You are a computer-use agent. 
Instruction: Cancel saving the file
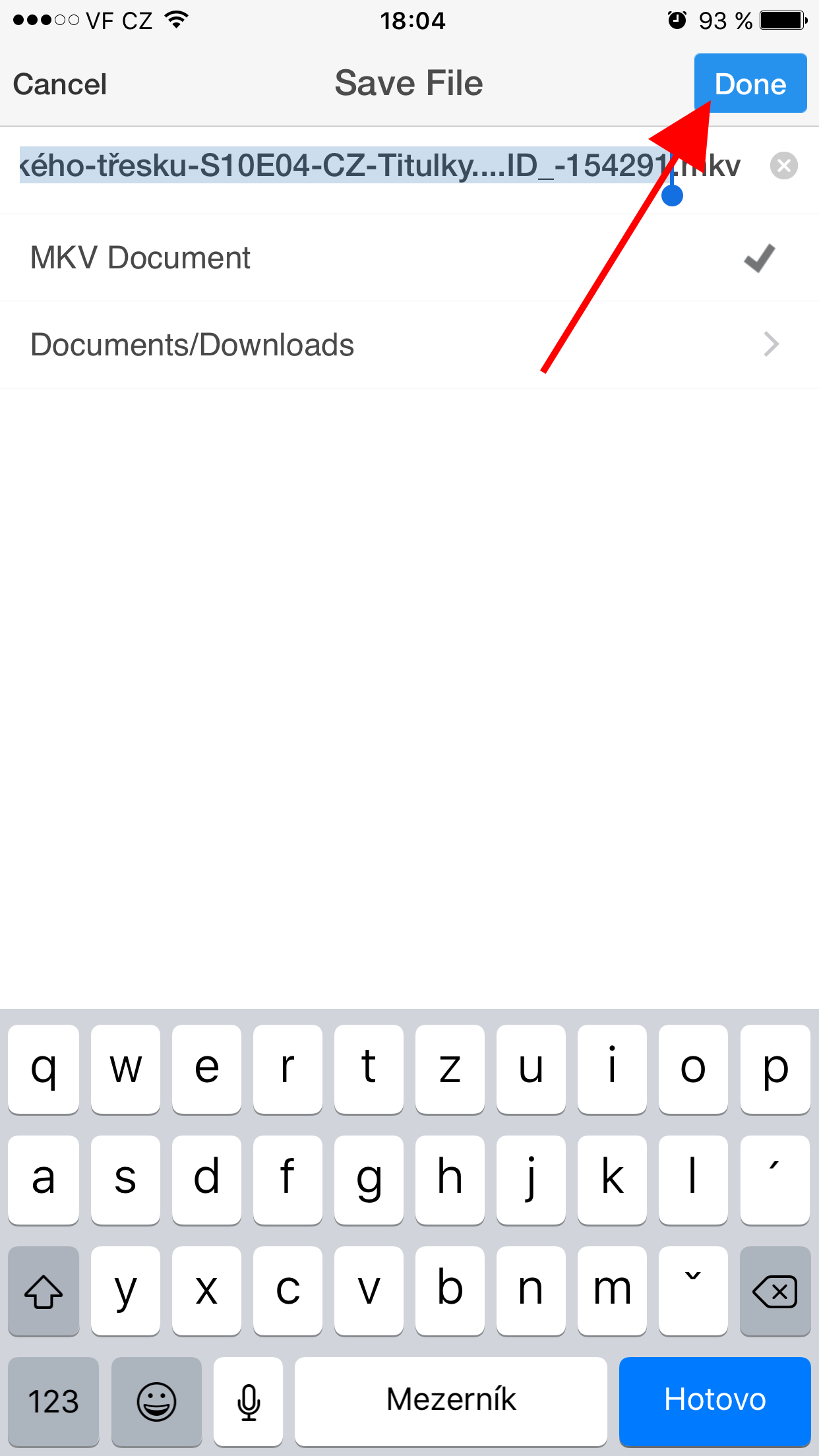60,84
